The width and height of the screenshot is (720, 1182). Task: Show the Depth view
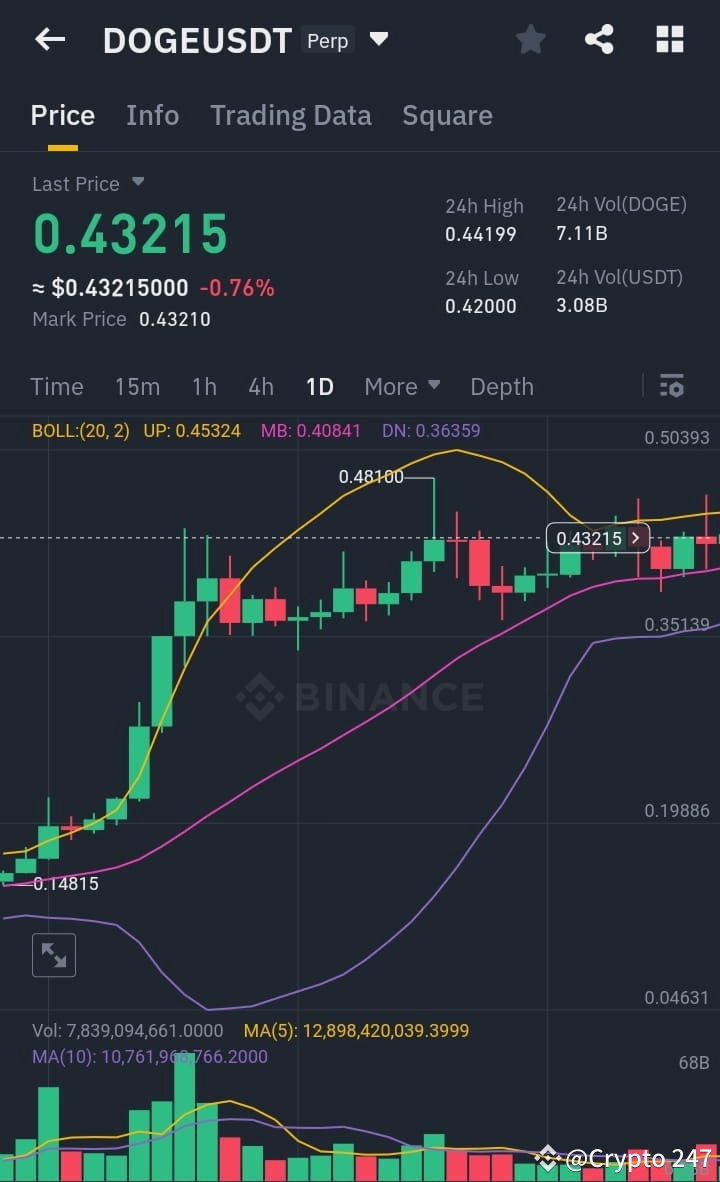click(x=501, y=386)
